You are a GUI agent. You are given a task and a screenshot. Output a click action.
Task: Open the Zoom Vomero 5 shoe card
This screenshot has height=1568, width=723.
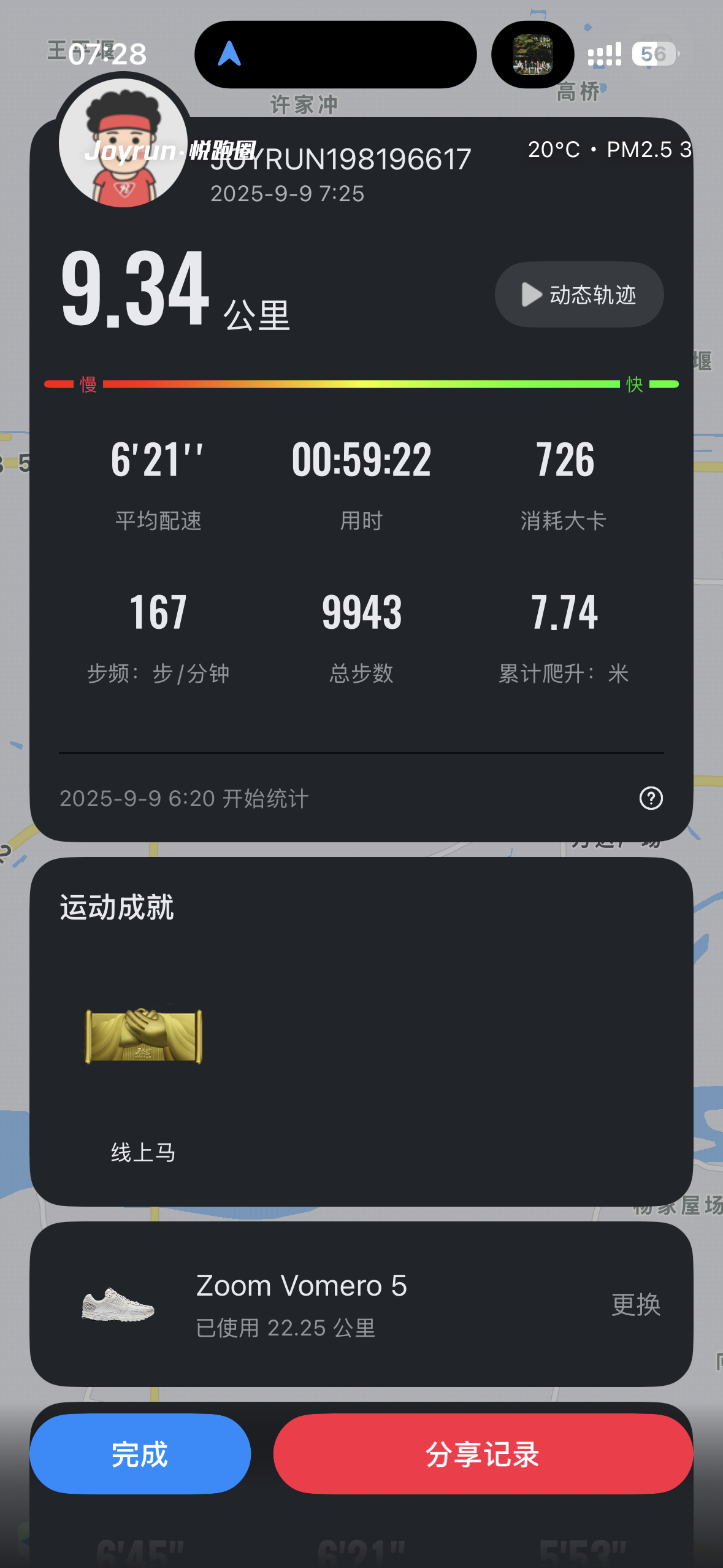point(361,1304)
